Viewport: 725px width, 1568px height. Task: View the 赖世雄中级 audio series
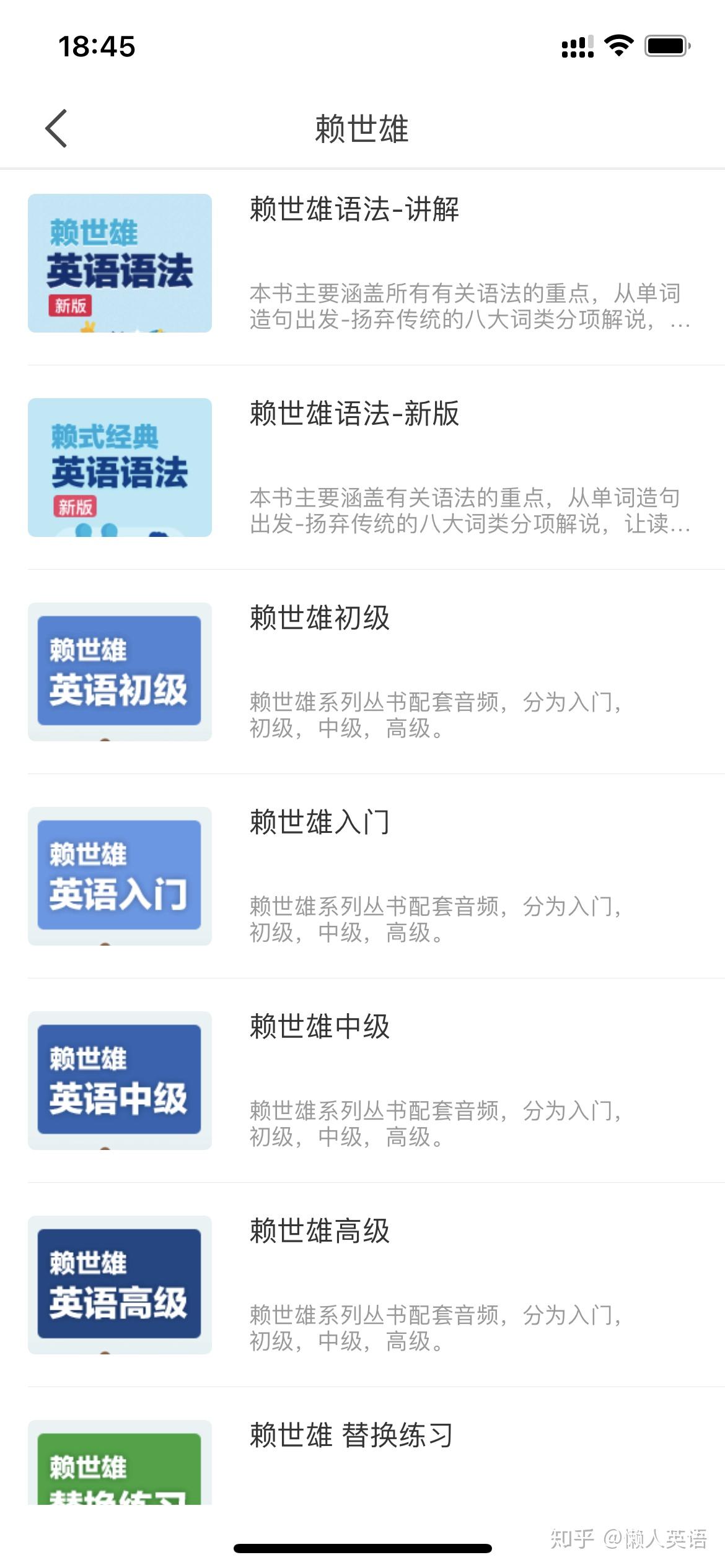click(320, 1027)
